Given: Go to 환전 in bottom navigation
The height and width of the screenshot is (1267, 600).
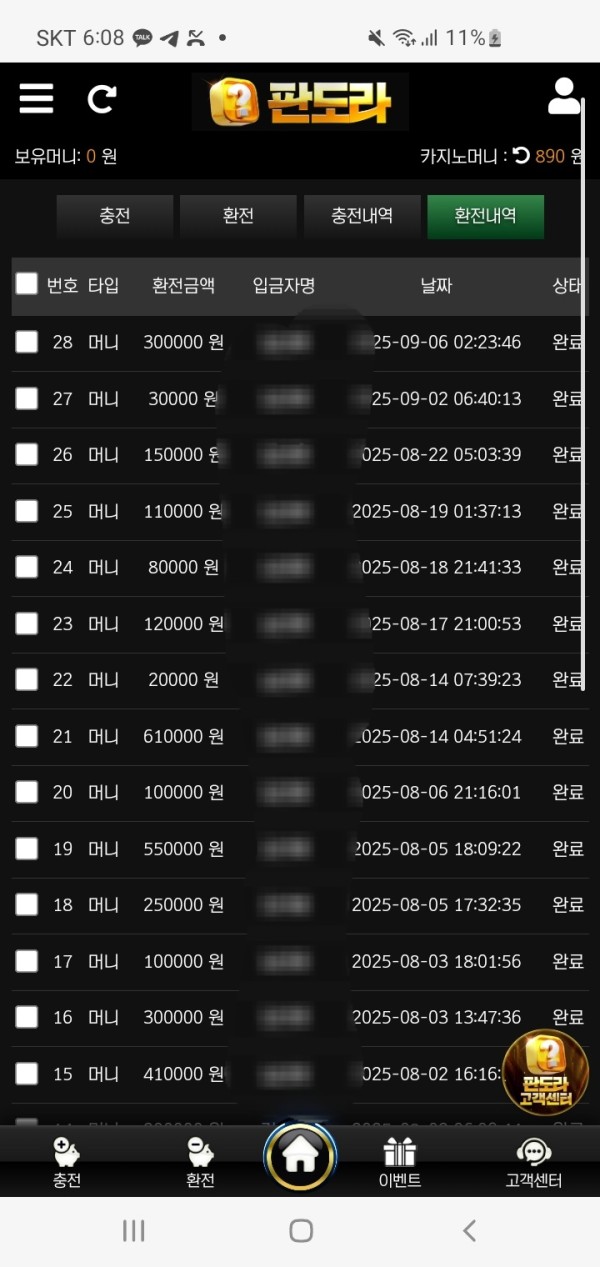Looking at the screenshot, I should (200, 1162).
